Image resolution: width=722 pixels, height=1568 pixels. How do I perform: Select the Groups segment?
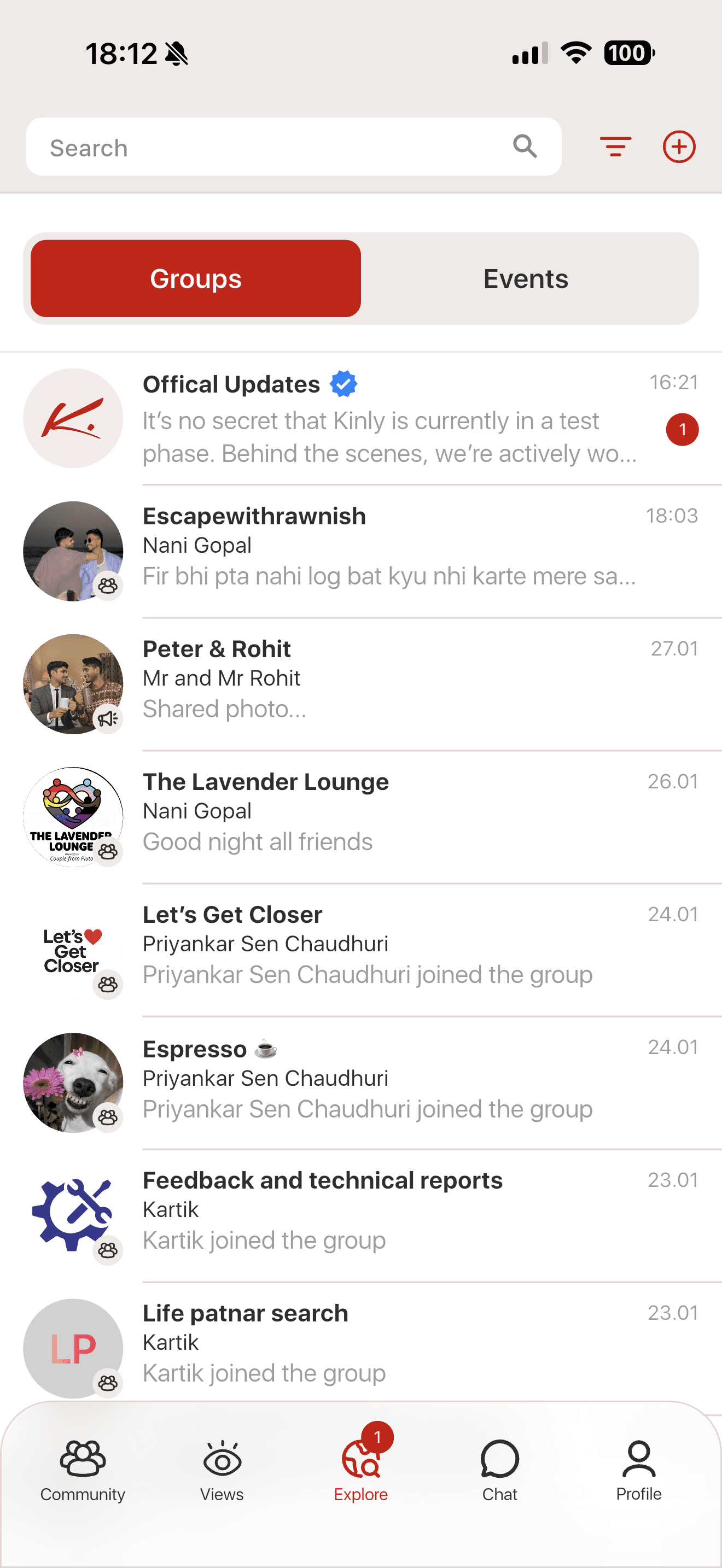click(x=195, y=279)
